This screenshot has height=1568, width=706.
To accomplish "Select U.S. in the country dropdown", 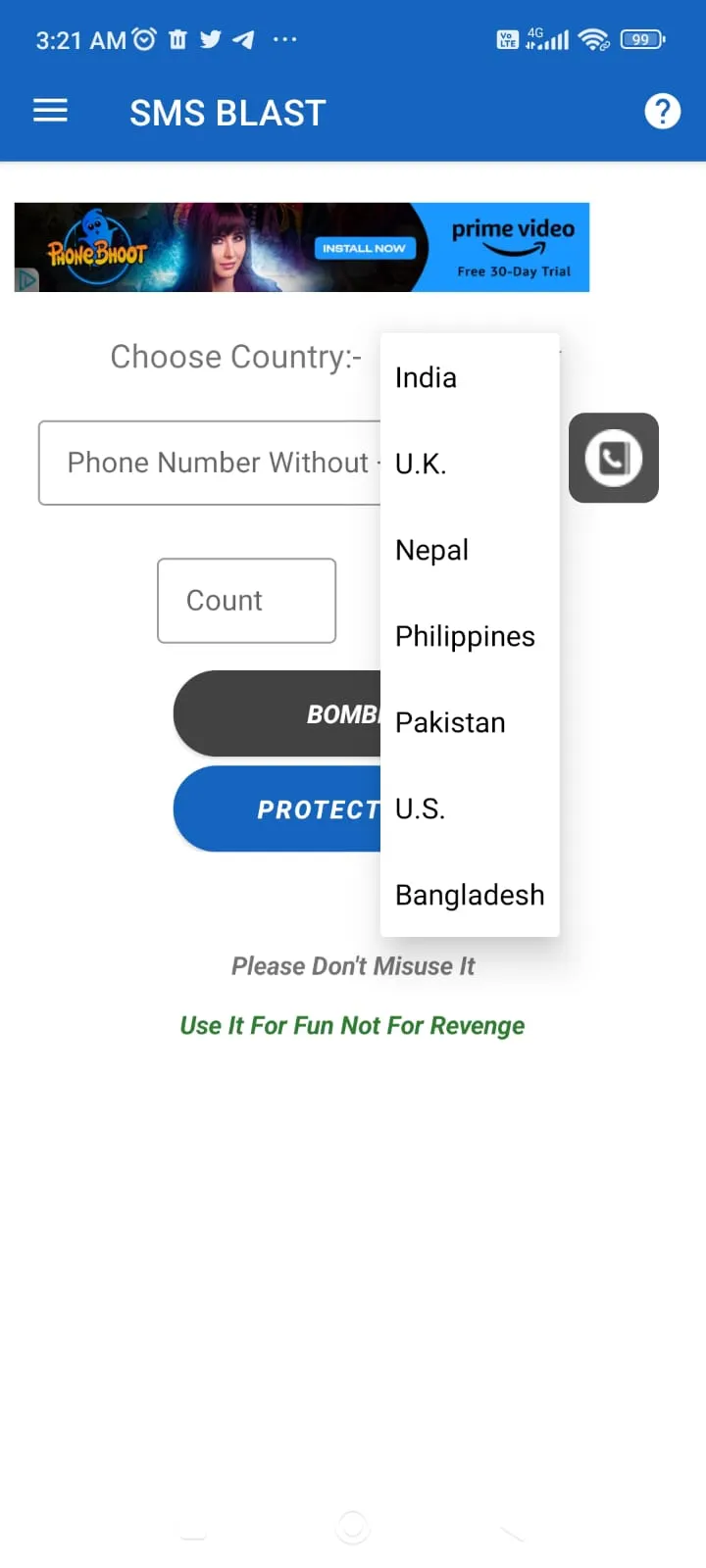I will point(470,808).
